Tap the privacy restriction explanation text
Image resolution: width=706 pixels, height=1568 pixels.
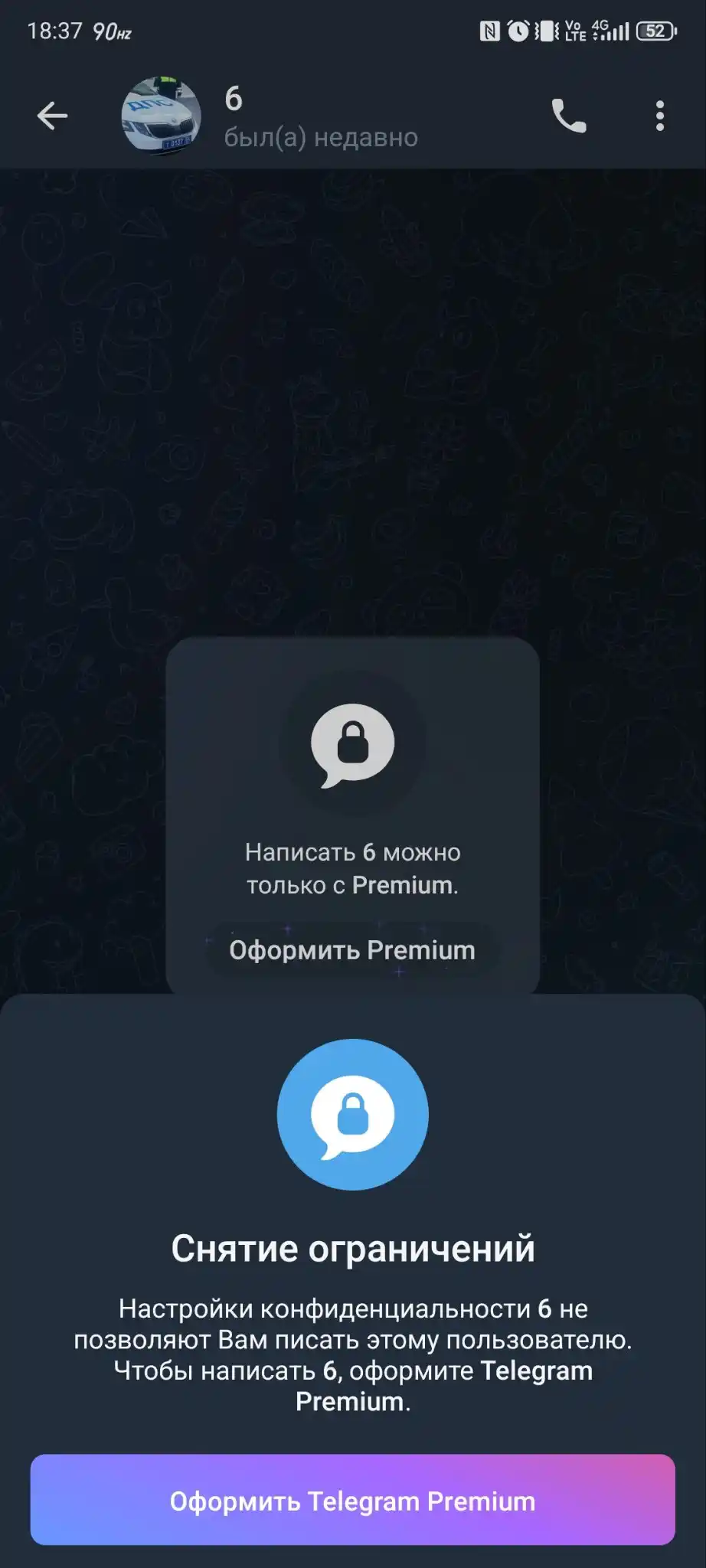tap(351, 1352)
